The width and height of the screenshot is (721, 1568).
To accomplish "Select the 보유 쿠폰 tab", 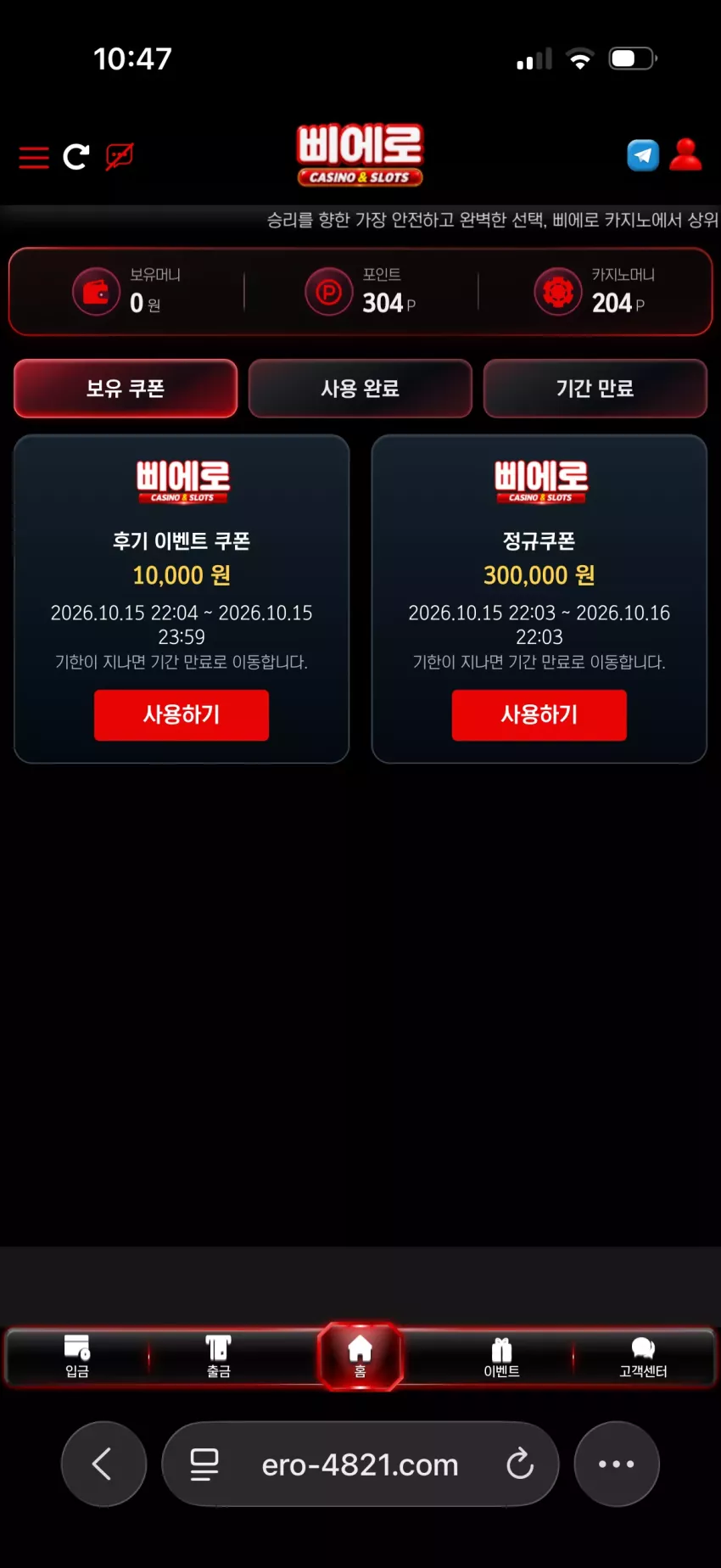I will click(126, 389).
